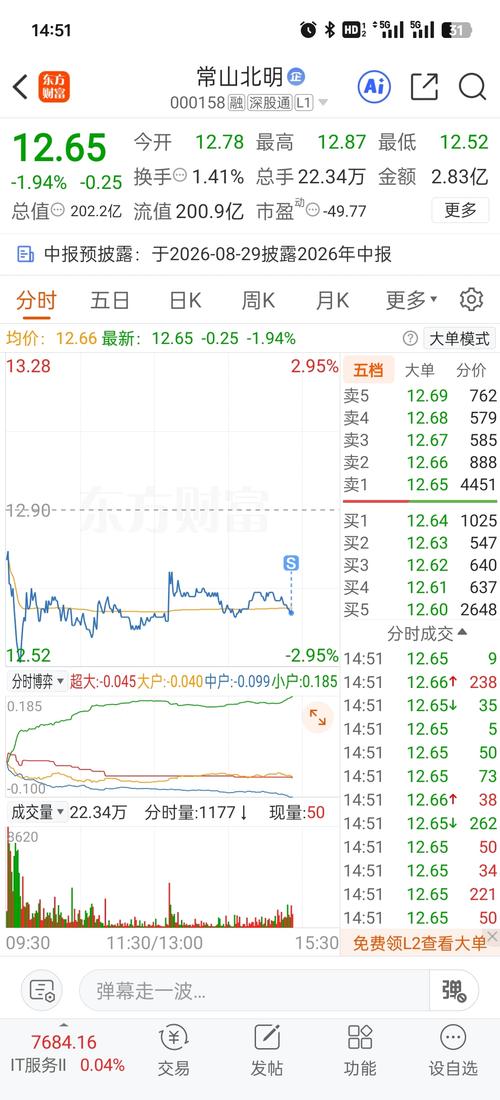The image size is (500, 1100).
Task: Switch to the 五日 chart tab
Action: [x=110, y=301]
